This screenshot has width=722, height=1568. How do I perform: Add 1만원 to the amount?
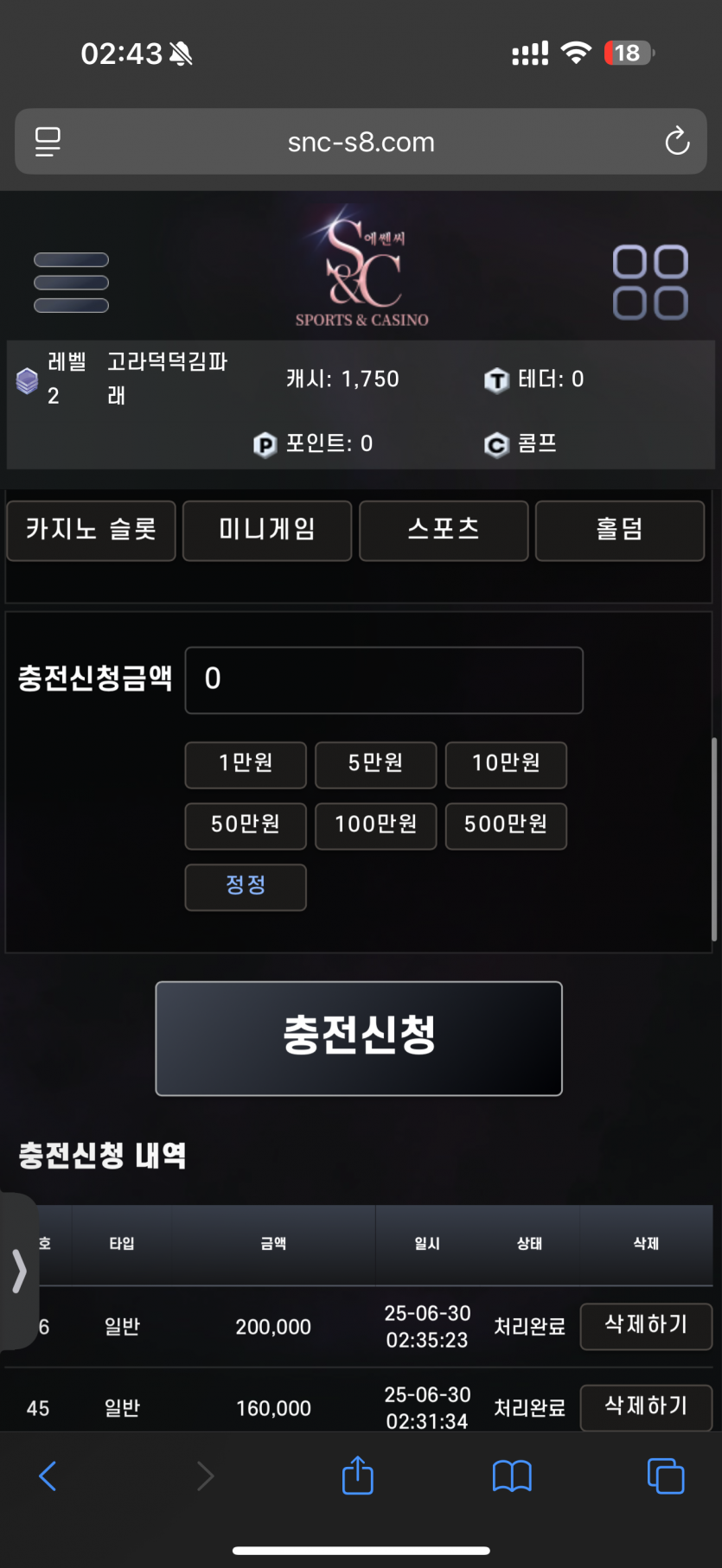tap(246, 765)
